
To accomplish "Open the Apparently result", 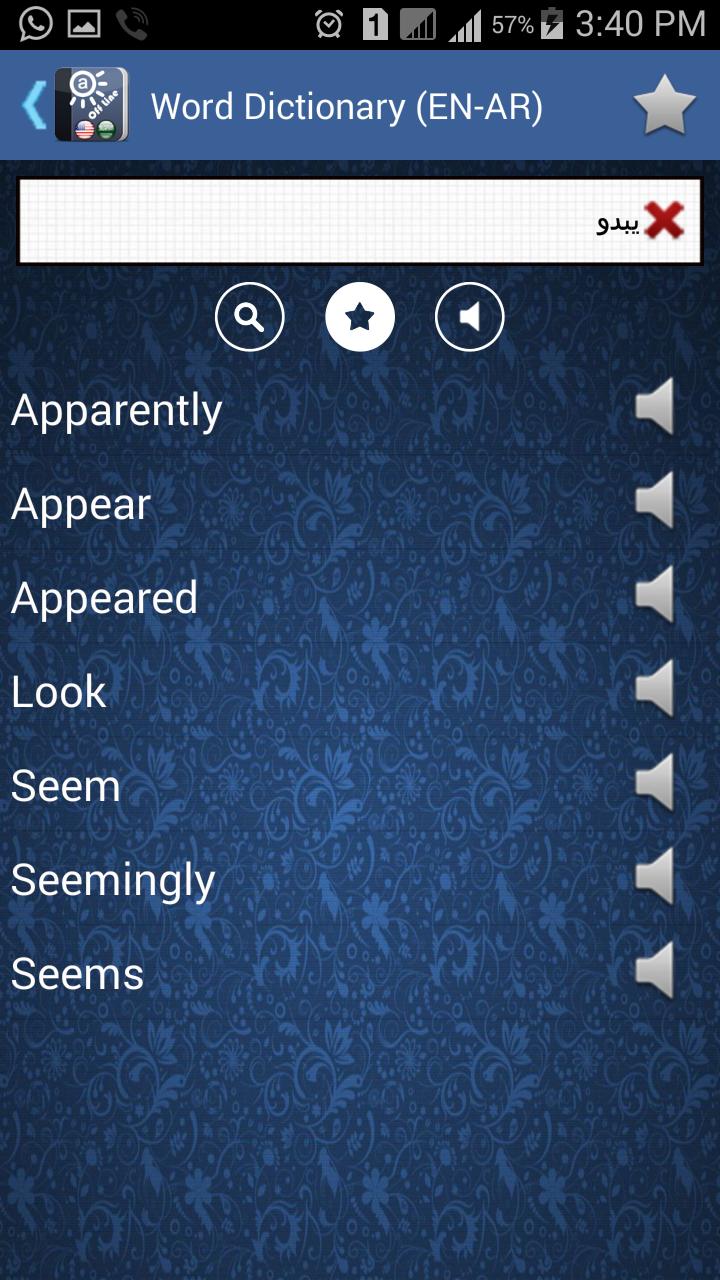I will click(x=117, y=410).
